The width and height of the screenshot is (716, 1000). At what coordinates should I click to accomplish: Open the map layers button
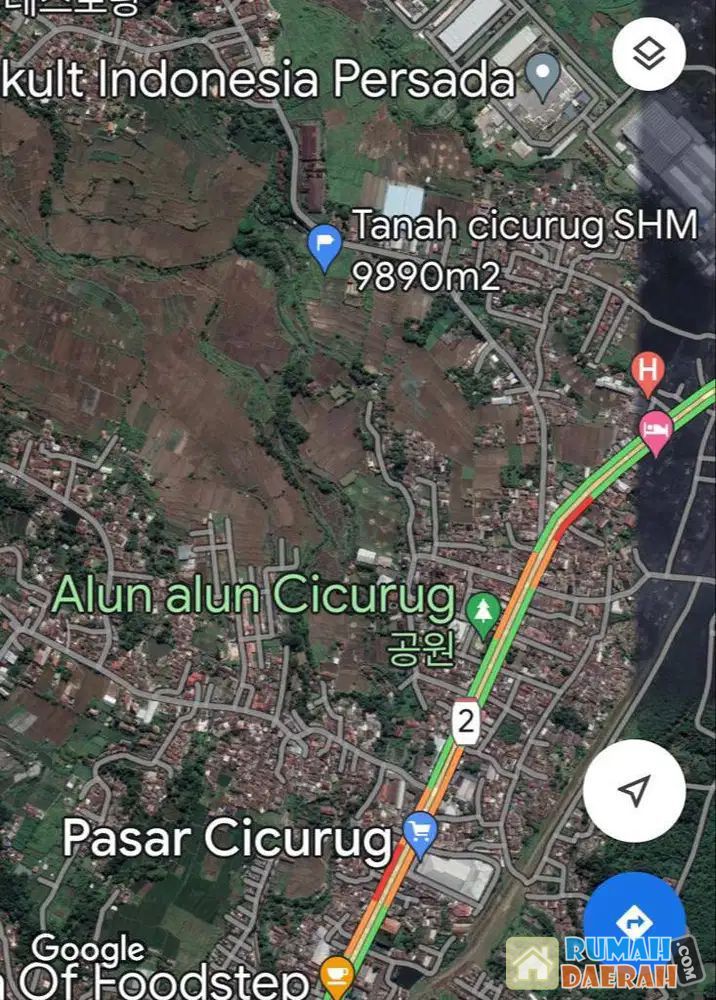tap(649, 54)
